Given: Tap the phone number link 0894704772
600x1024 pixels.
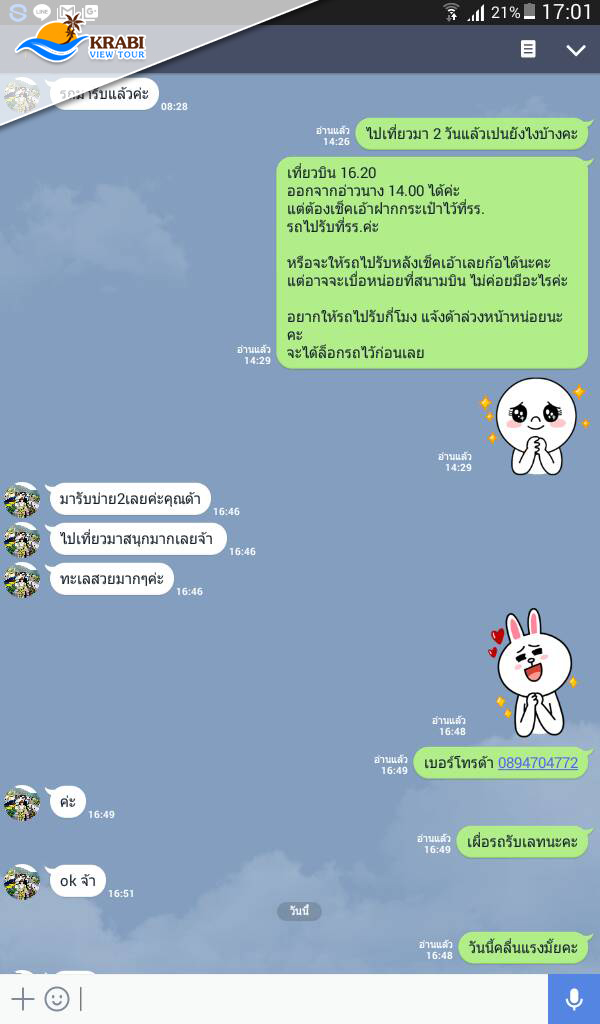Looking at the screenshot, I should pyautogui.click(x=537, y=763).
